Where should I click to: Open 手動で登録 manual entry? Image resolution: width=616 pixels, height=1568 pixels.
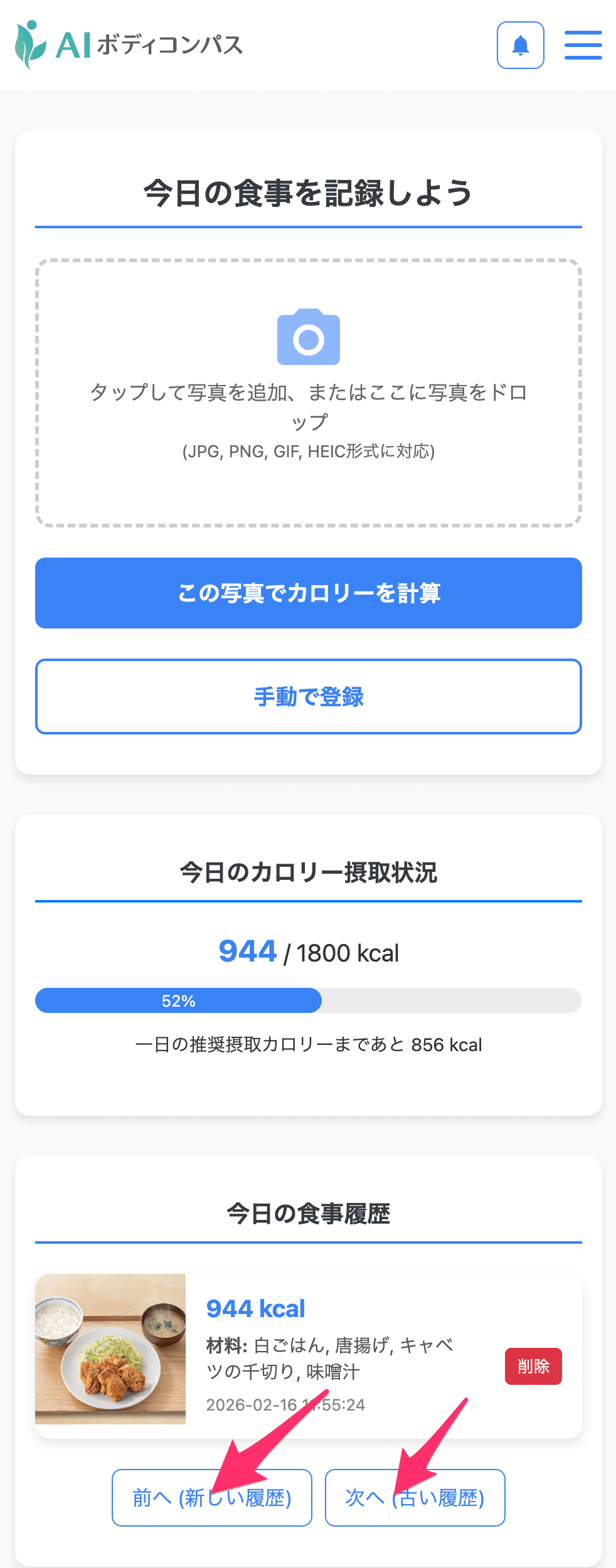point(308,696)
